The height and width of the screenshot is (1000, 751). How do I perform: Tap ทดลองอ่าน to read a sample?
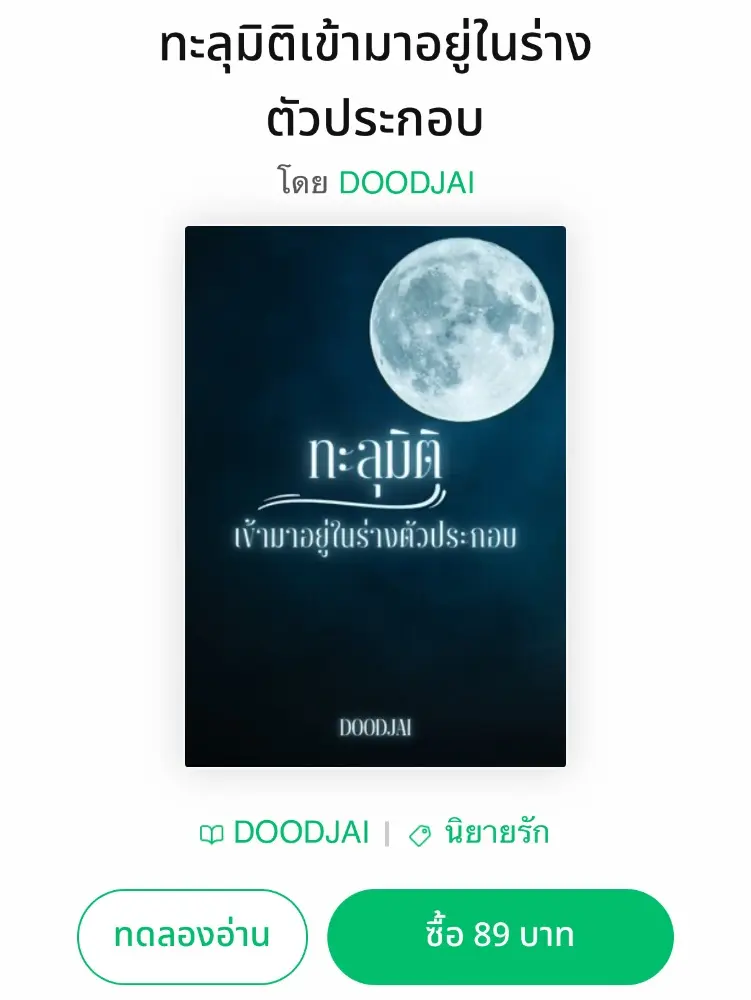tap(192, 936)
